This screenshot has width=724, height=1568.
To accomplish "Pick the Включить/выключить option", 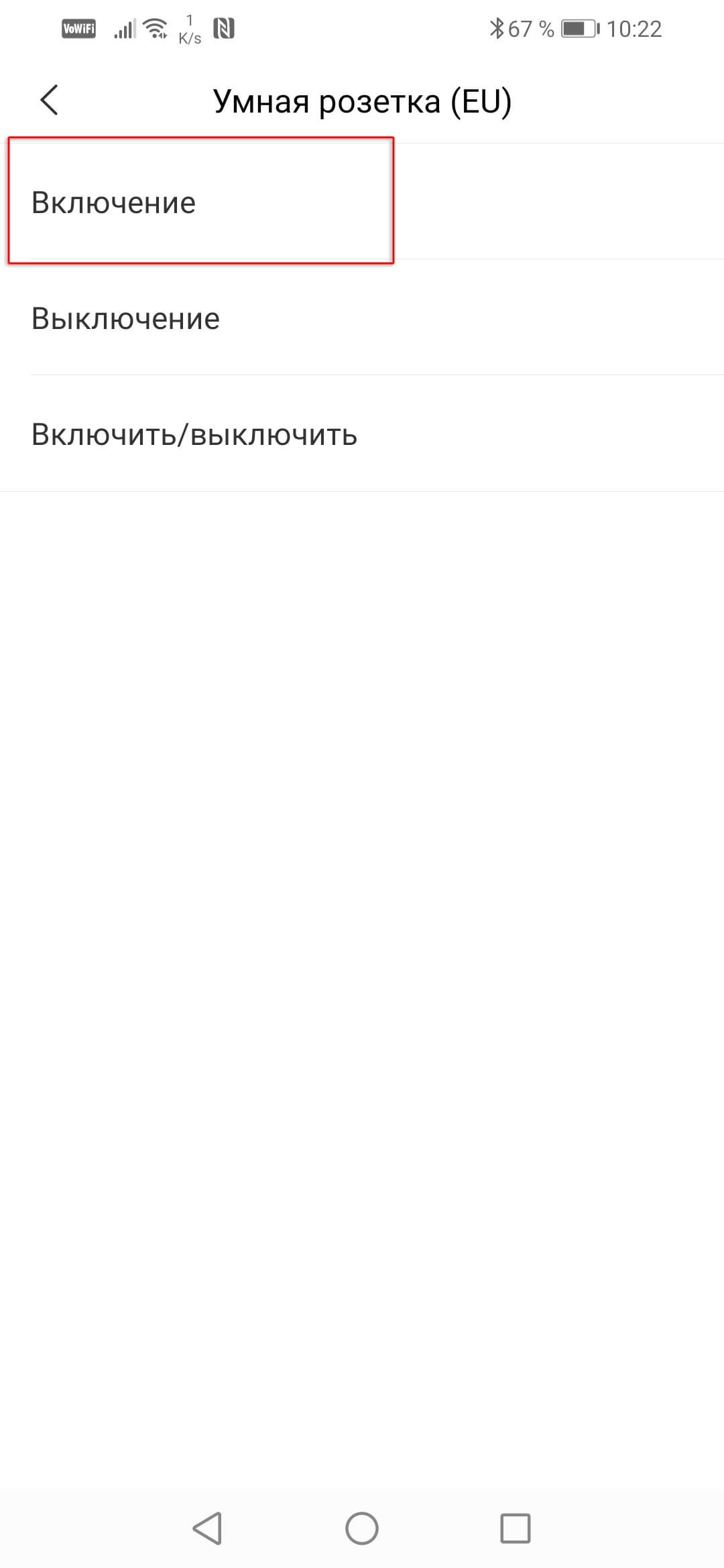I will (194, 434).
